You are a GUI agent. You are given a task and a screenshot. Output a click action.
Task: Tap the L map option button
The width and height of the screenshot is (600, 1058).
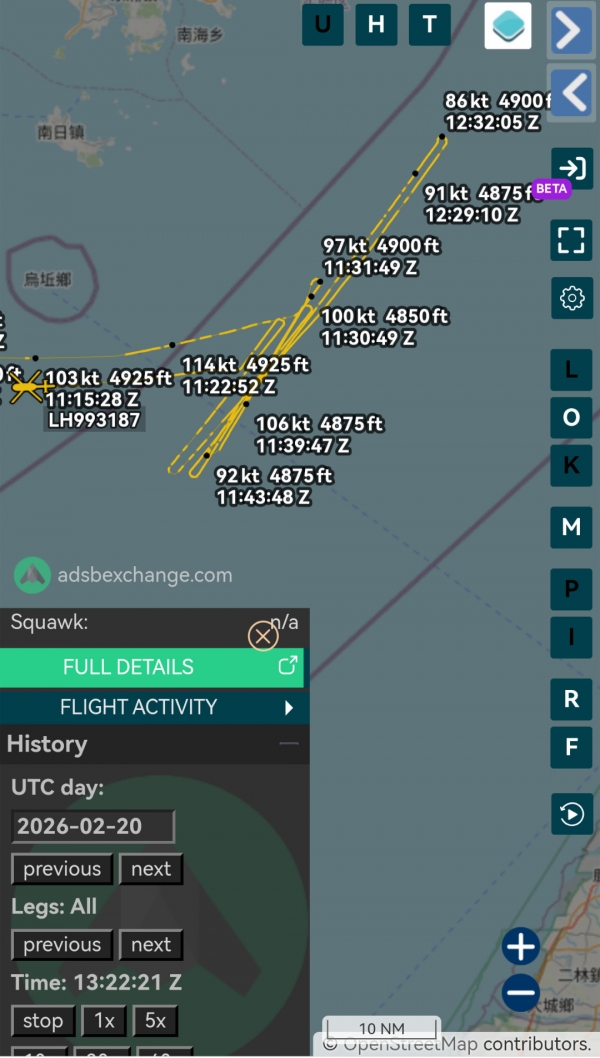tap(571, 369)
